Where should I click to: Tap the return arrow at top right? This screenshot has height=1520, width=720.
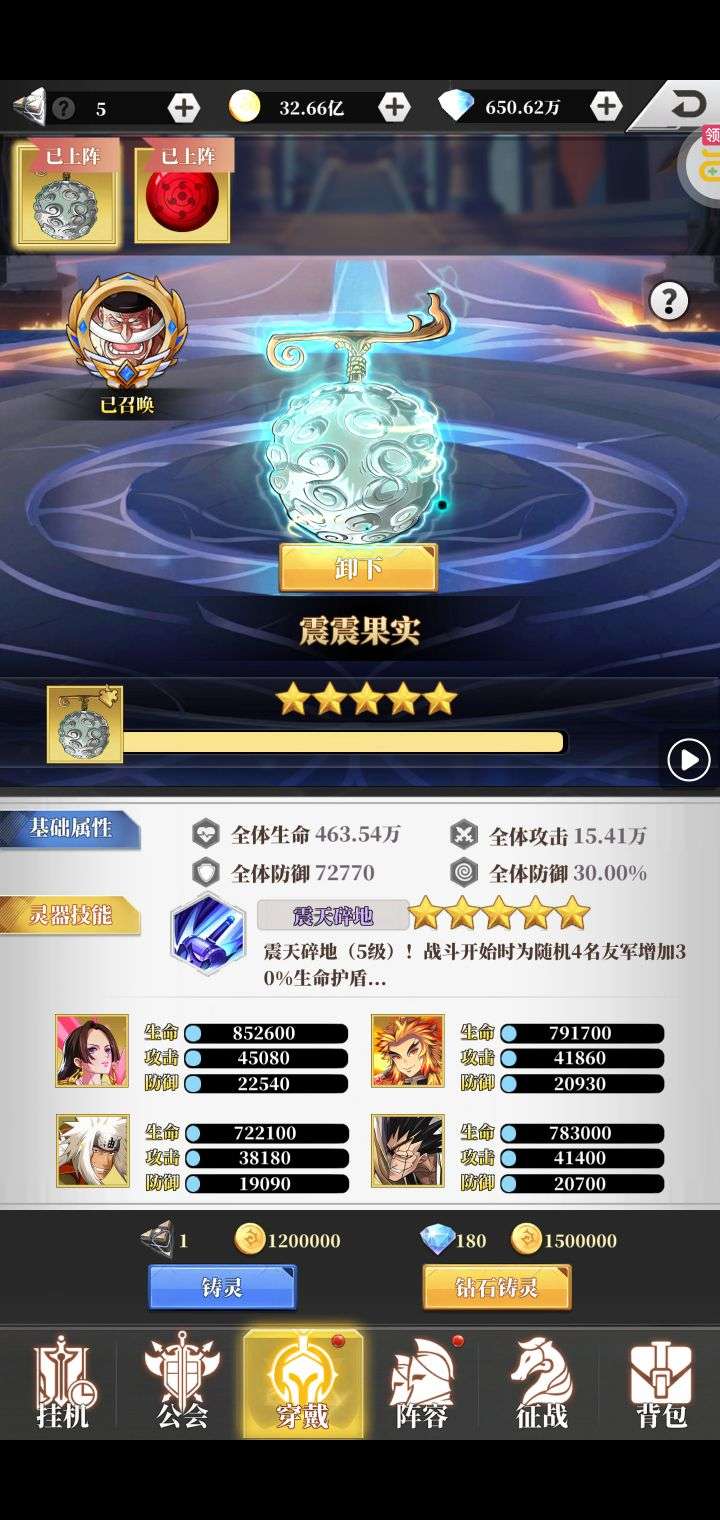coord(685,106)
